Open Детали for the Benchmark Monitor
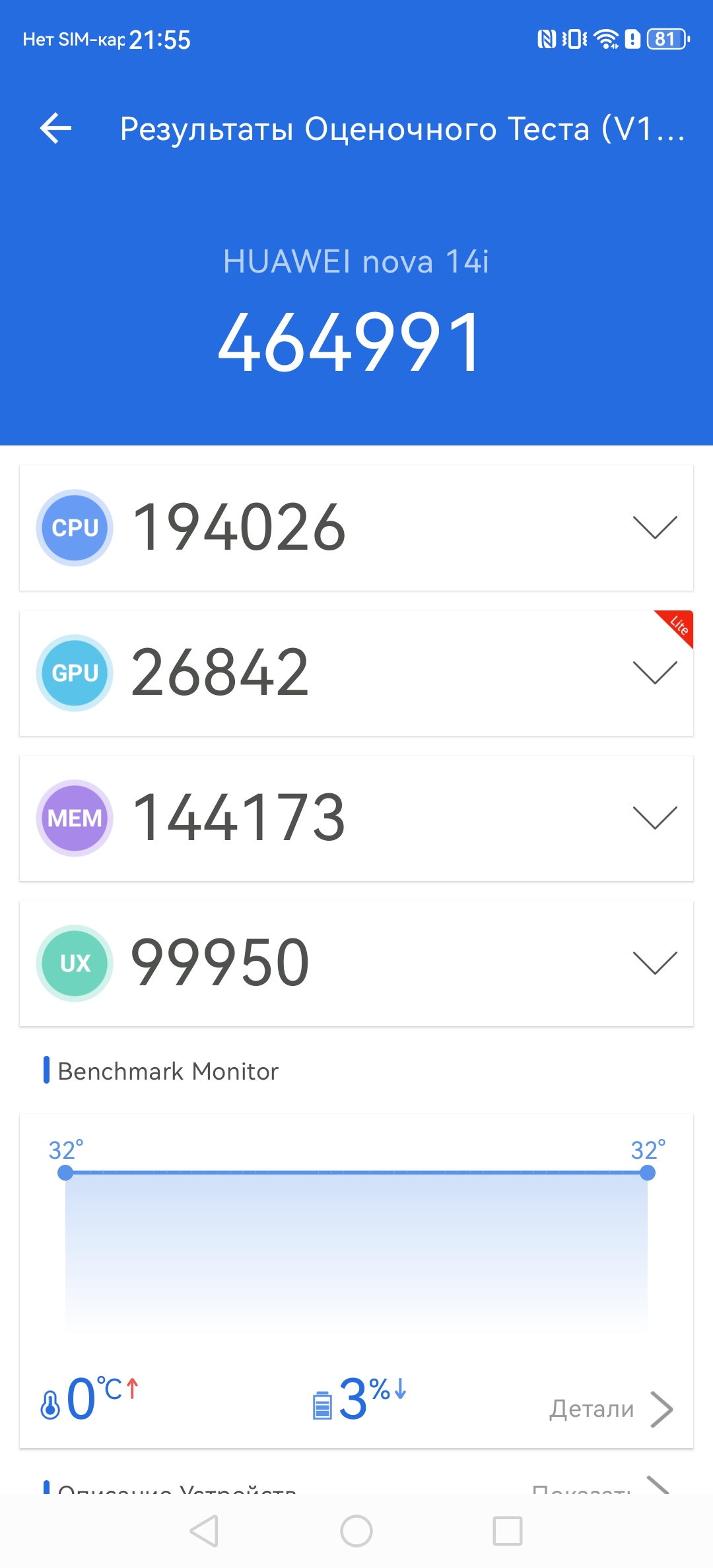713x1568 pixels. click(x=611, y=1409)
